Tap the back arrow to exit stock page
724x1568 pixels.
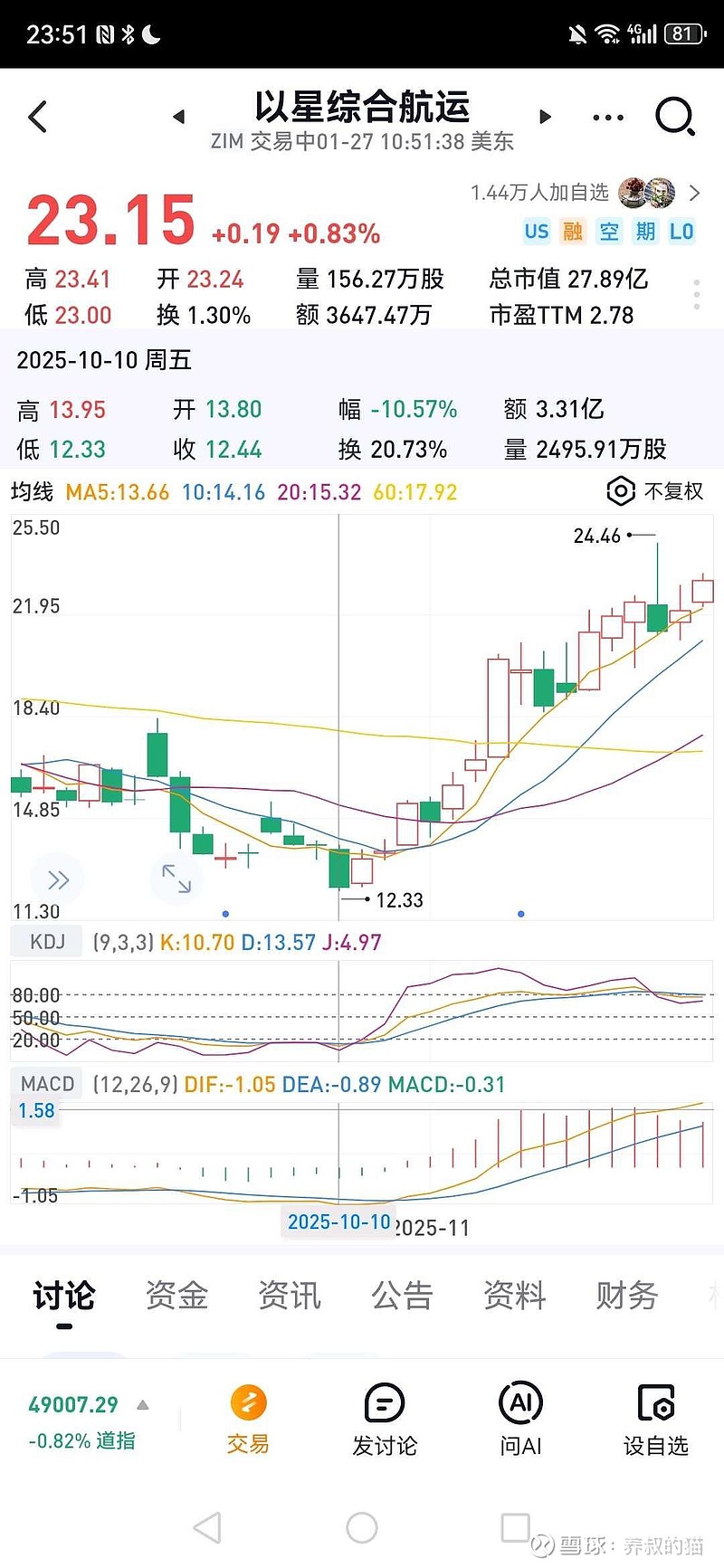(38, 117)
